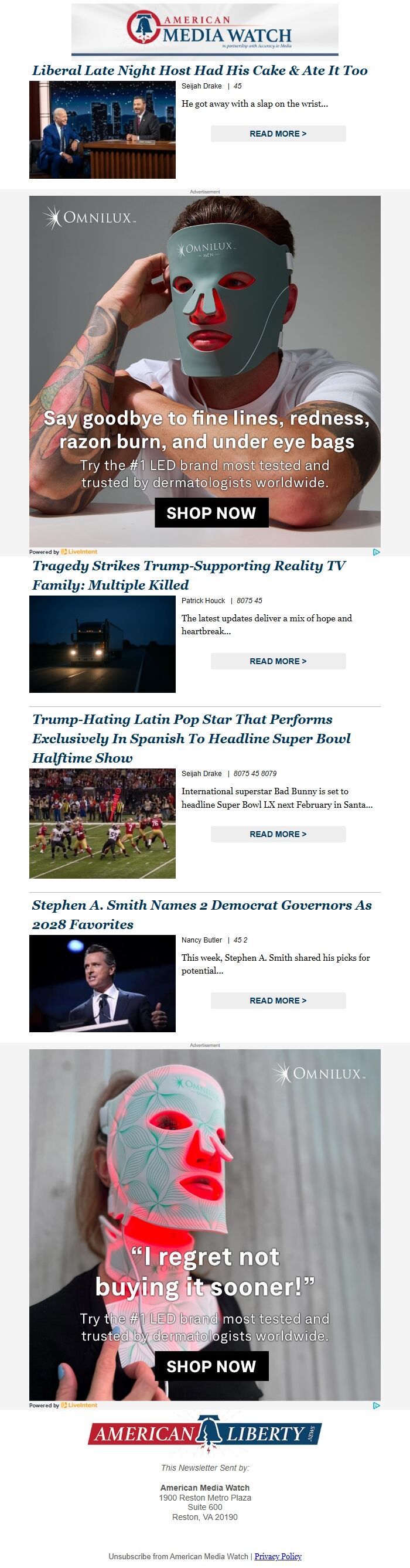Screen dimensions: 410x1568
Task: Open the truck at night article image
Action: 102,644
